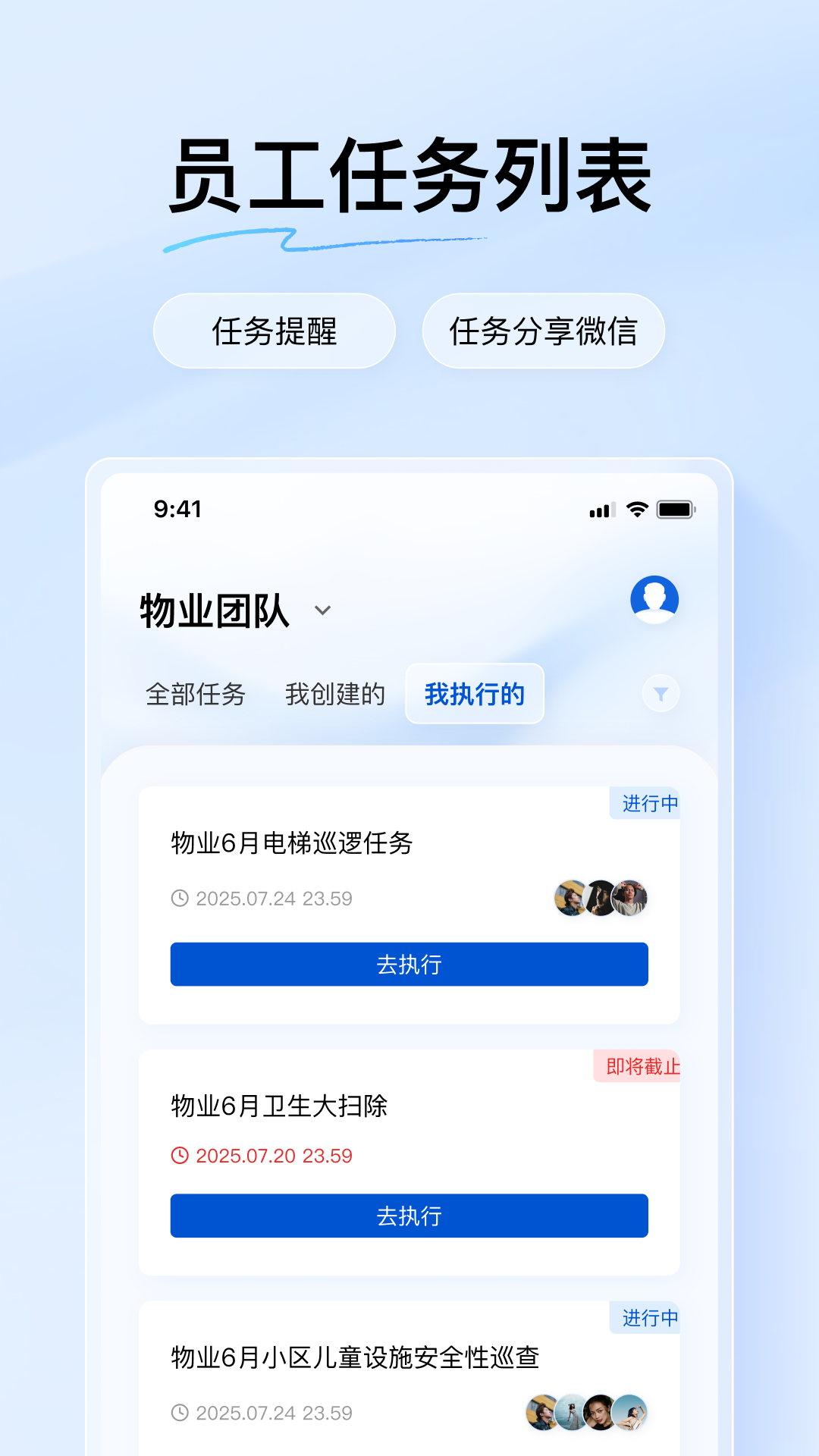Click the 任务分享微信 pill button
The height and width of the screenshot is (1456, 819).
point(544,331)
